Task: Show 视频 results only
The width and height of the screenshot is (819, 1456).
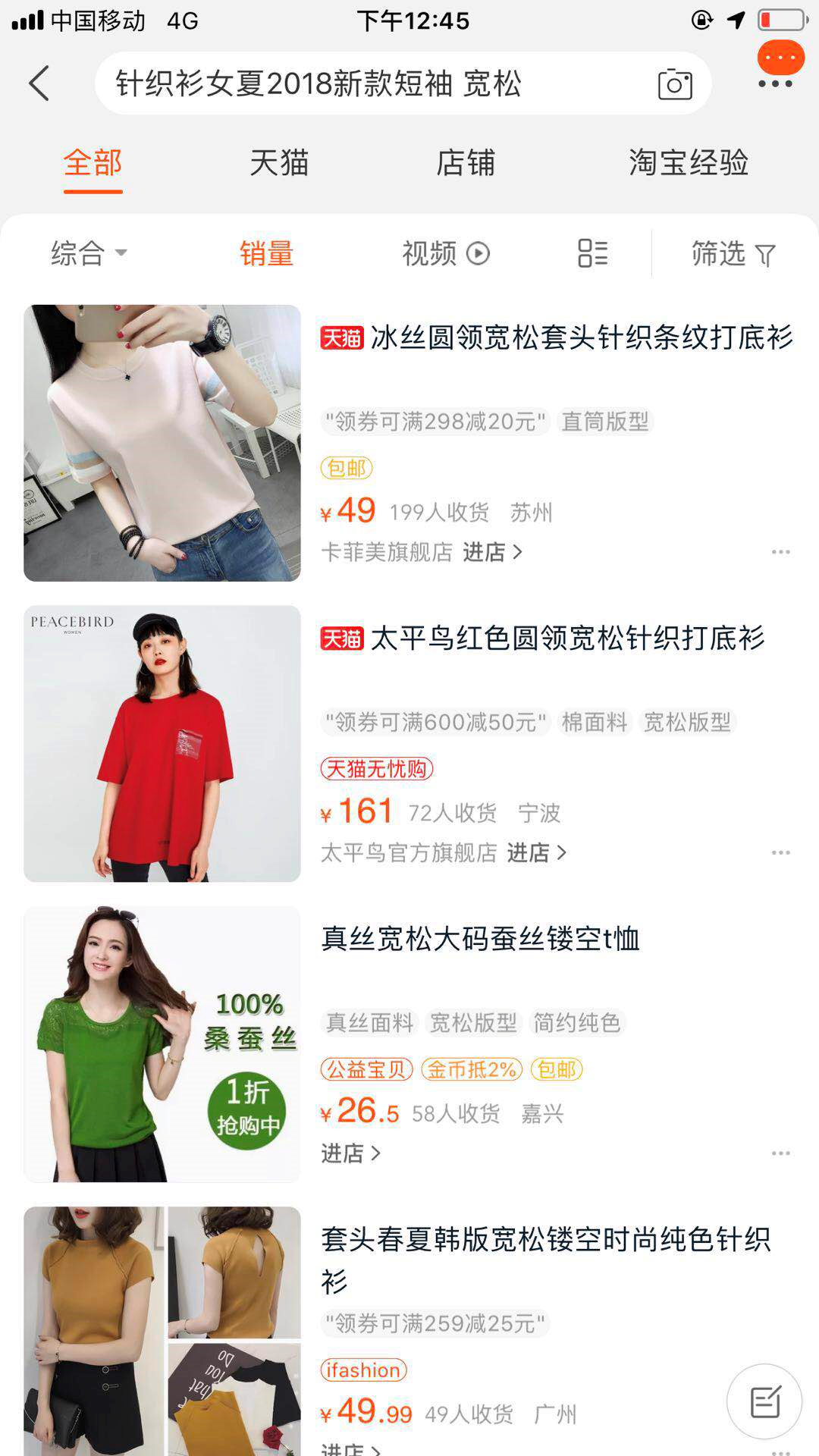Action: point(445,253)
